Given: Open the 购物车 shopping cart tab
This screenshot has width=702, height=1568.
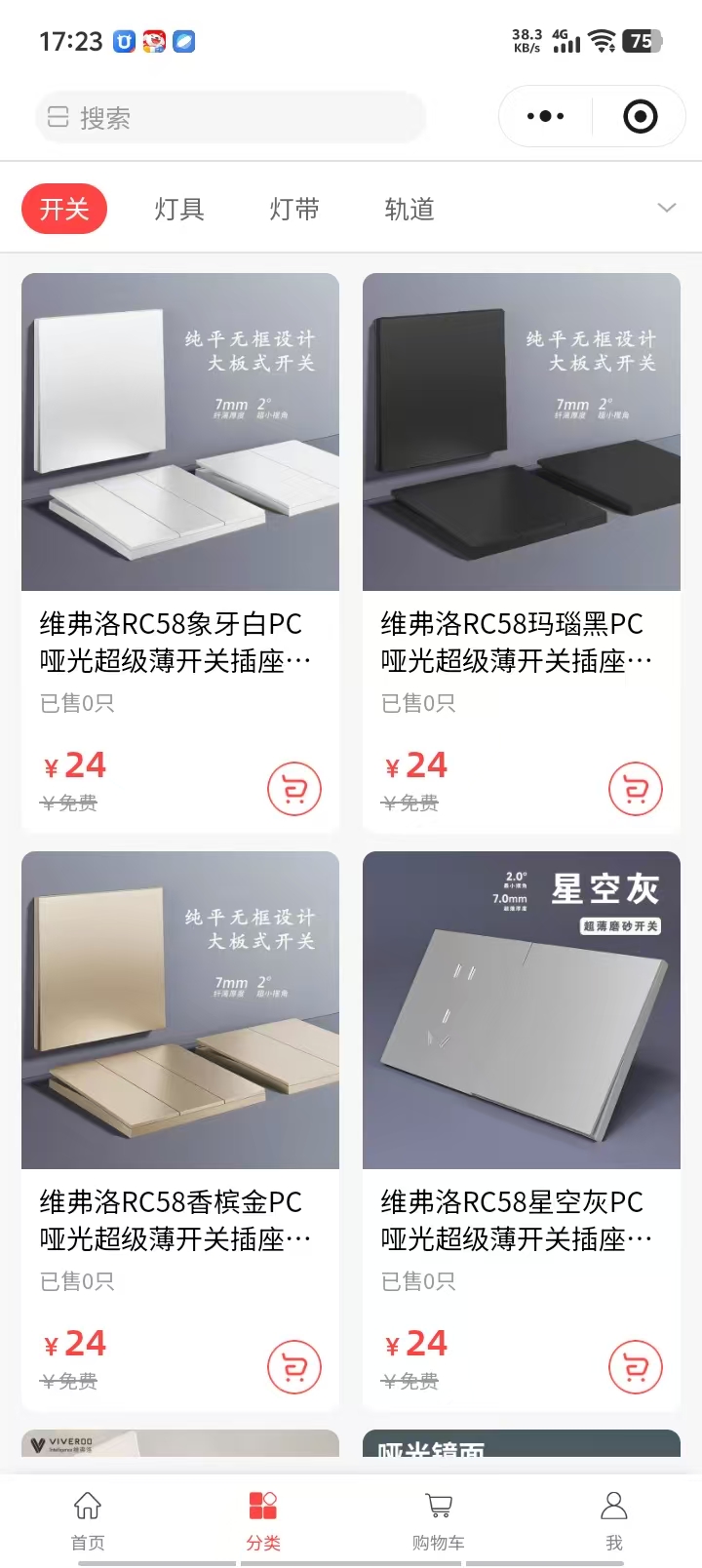Looking at the screenshot, I should pyautogui.click(x=439, y=1519).
